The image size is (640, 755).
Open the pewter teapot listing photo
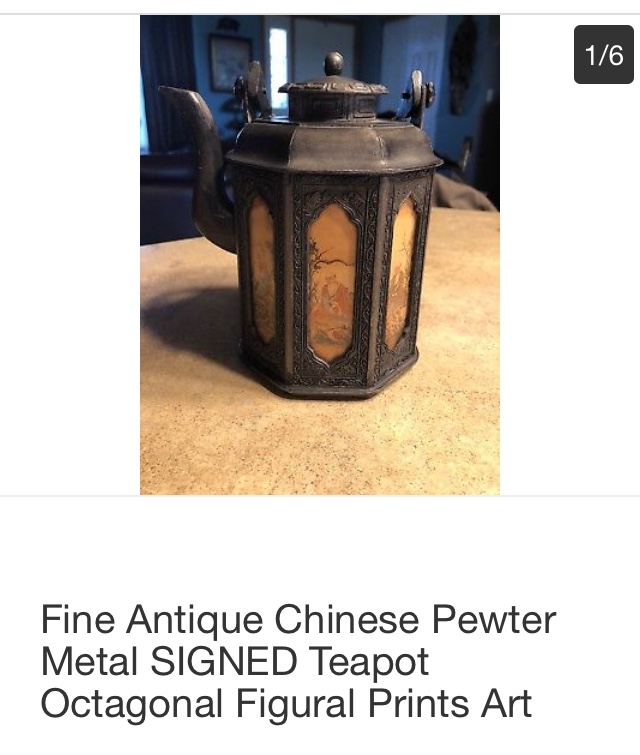(320, 255)
